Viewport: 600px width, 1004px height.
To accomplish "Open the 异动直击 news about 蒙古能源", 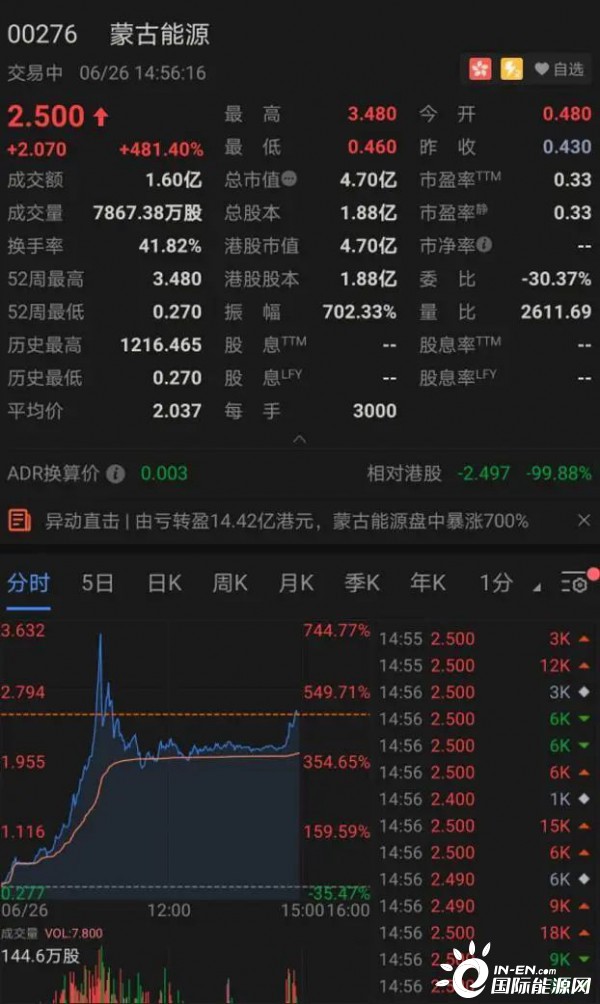I will (x=286, y=521).
